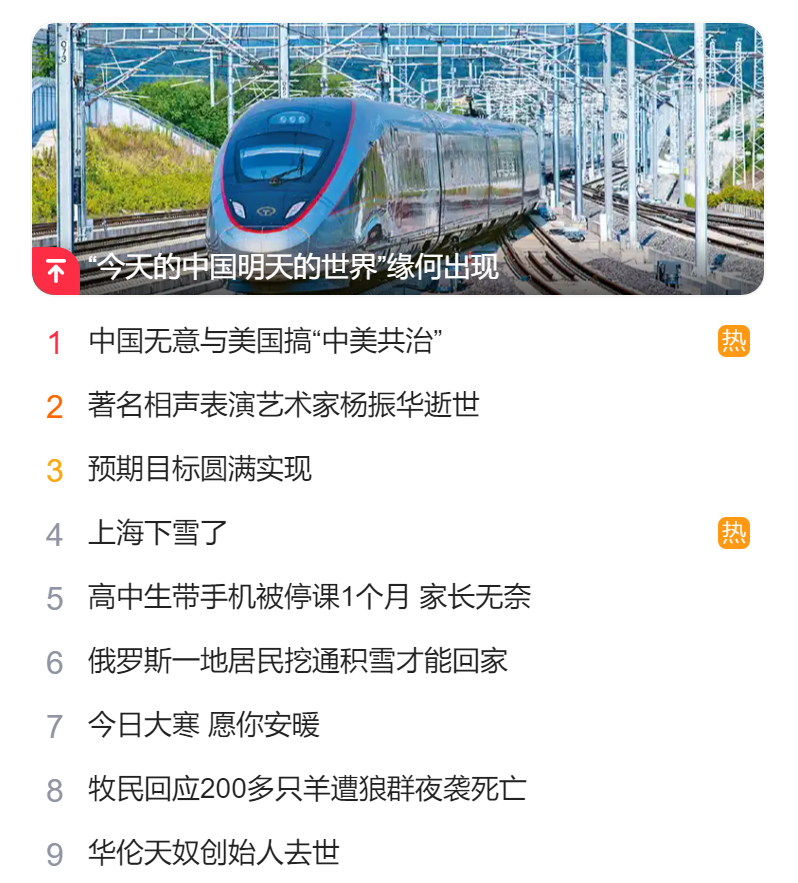Screen dimensions: 798x883
Task: Click the high-speed train banner image
Action: pyautogui.click(x=399, y=140)
